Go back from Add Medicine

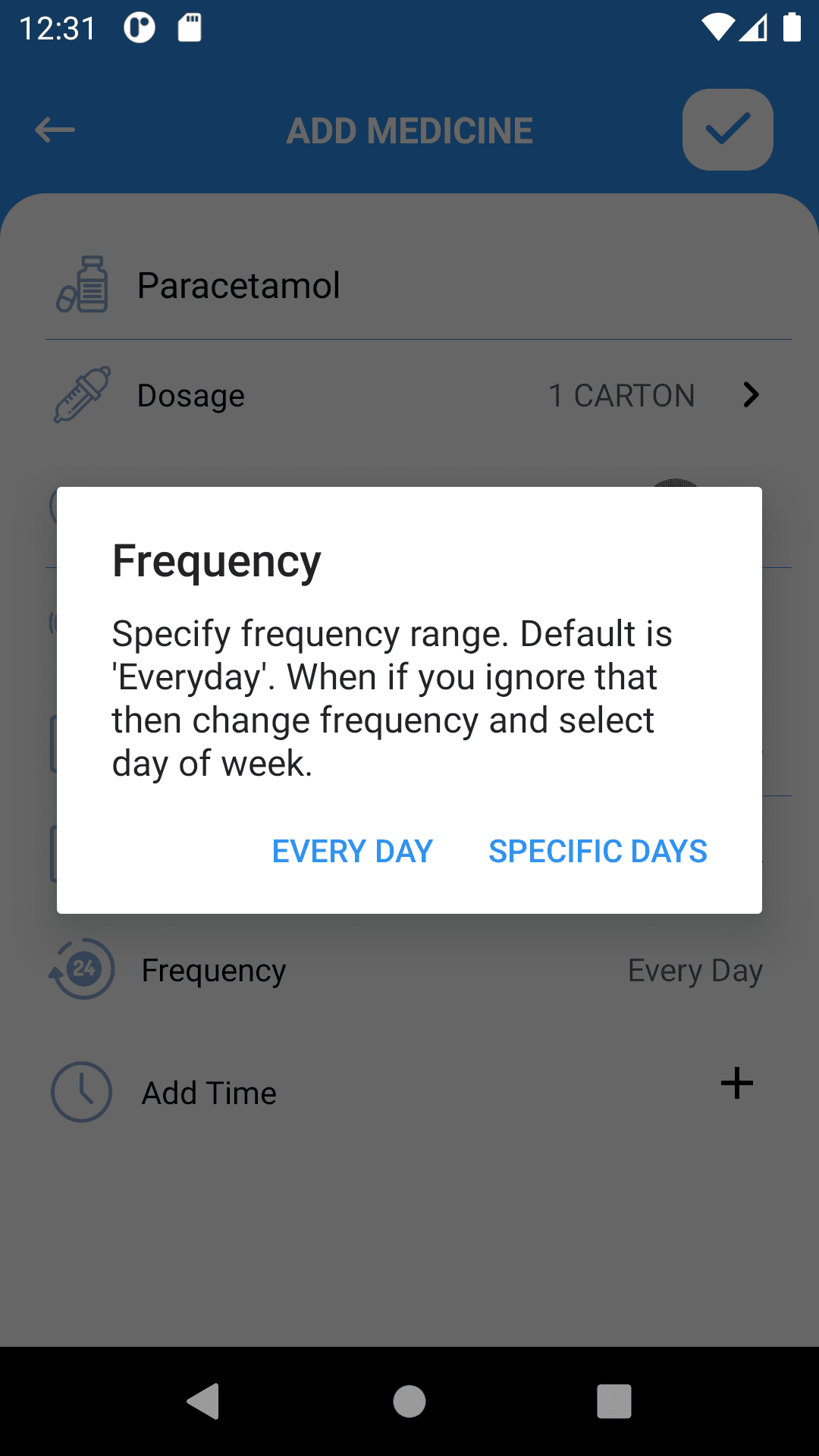click(x=55, y=130)
